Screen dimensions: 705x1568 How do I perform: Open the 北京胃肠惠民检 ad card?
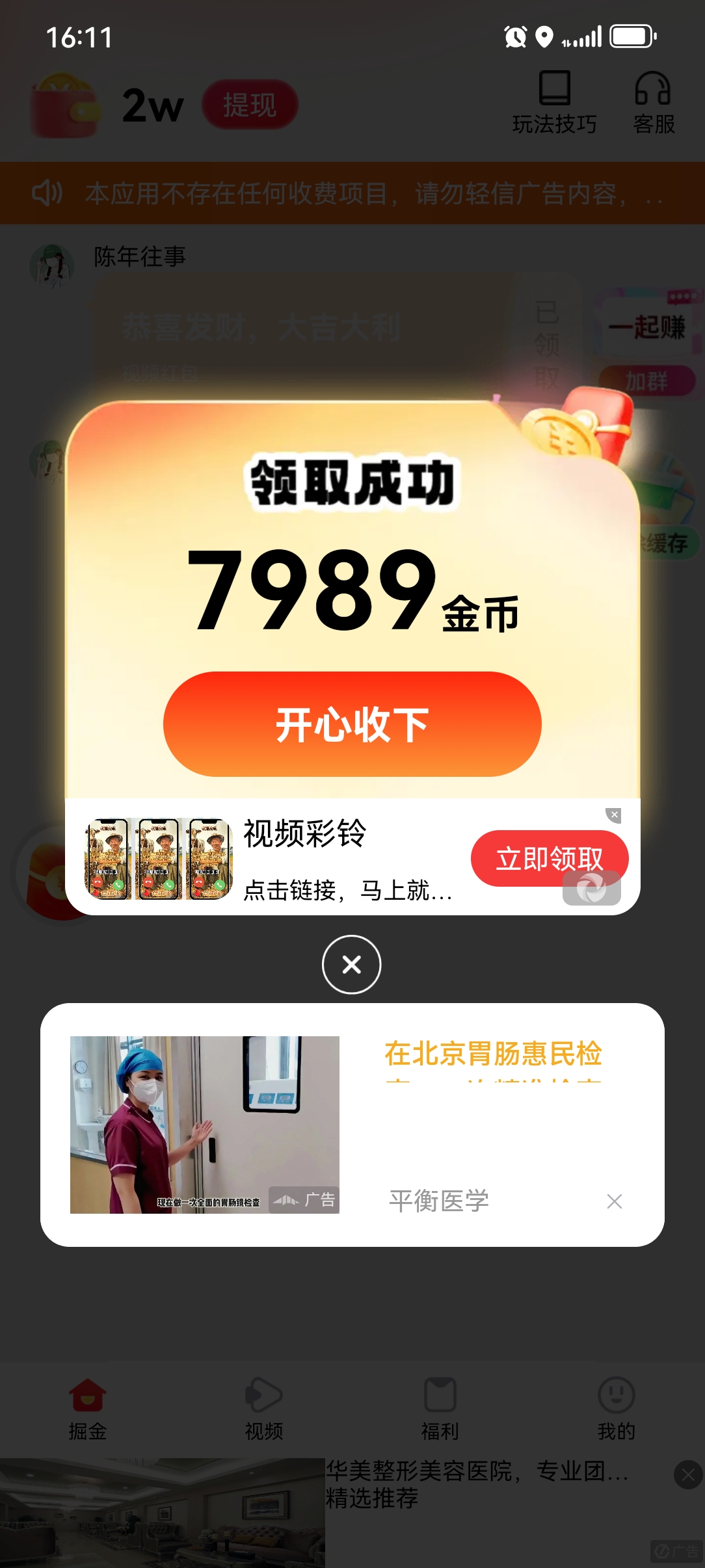pyautogui.click(x=352, y=1125)
